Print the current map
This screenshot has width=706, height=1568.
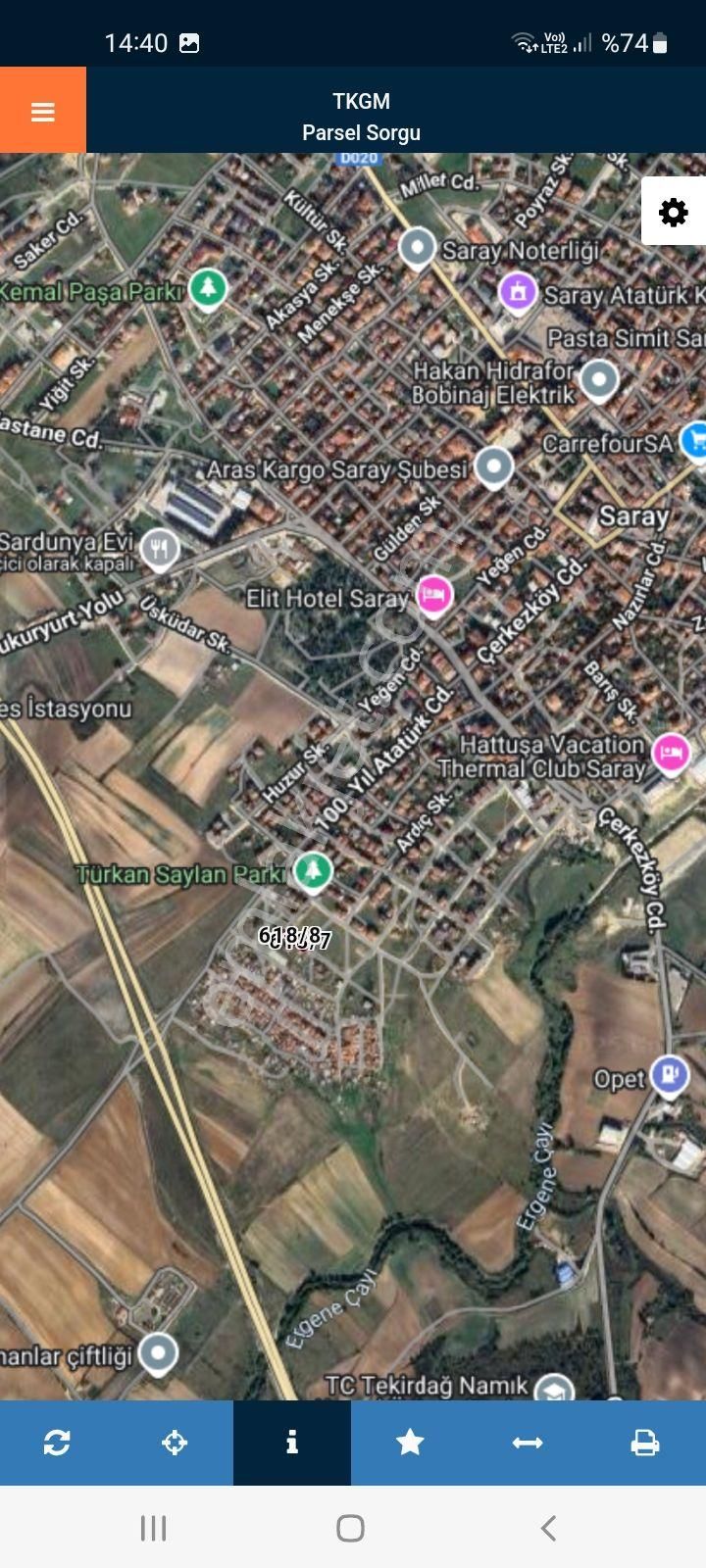[x=646, y=1443]
